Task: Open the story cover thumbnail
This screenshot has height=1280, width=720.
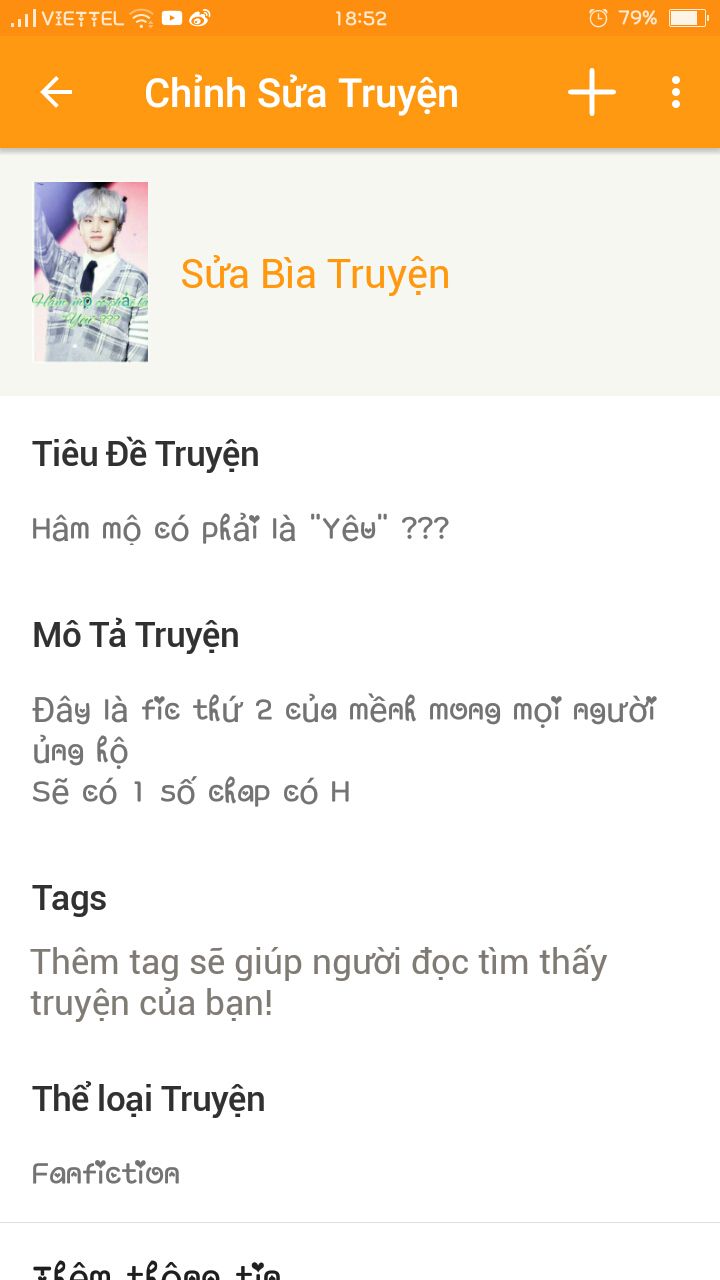Action: (91, 272)
